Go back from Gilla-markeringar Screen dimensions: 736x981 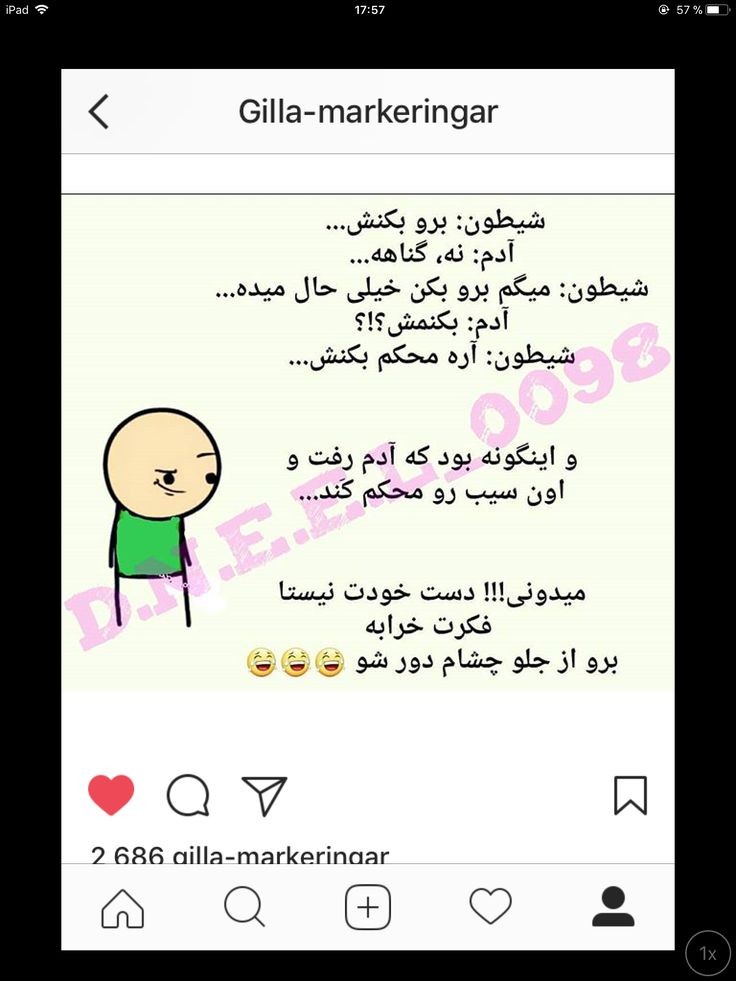[98, 112]
